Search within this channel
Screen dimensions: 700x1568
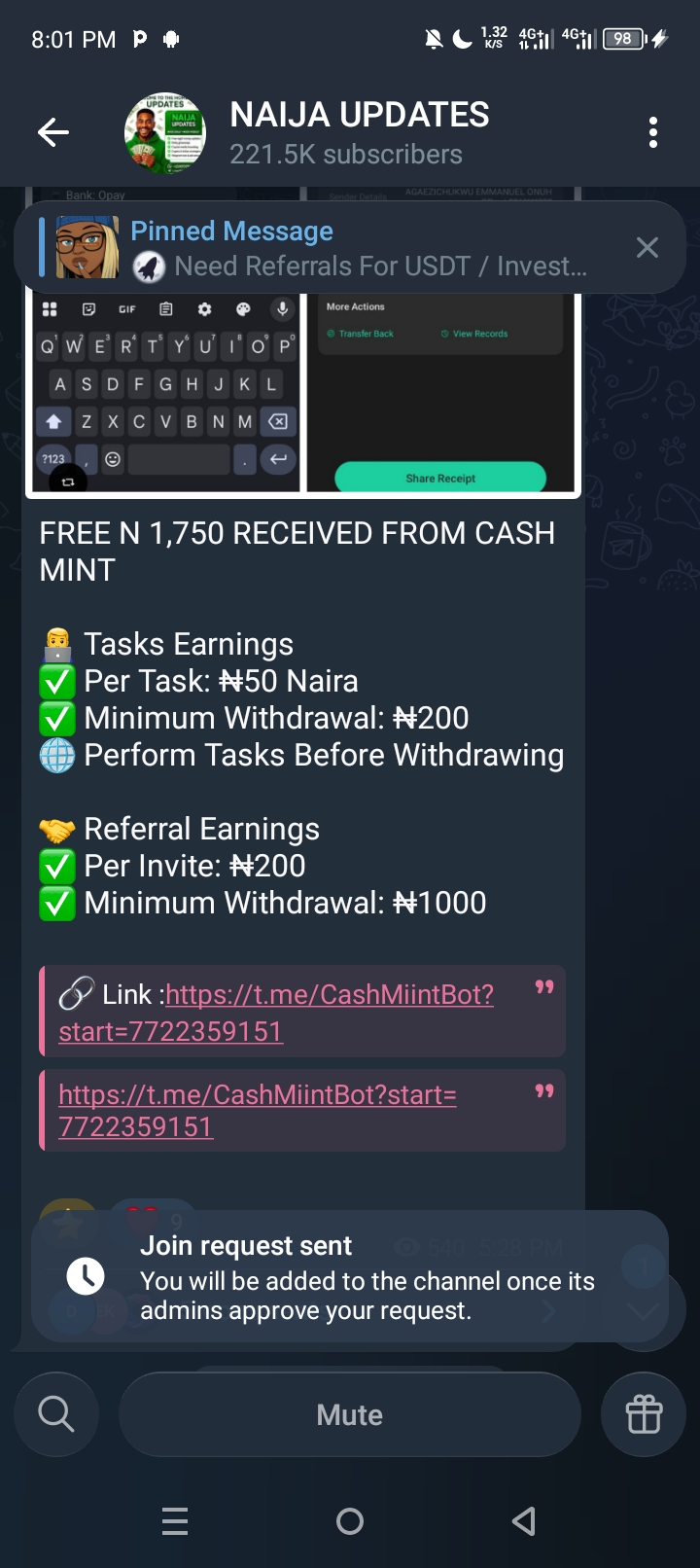click(x=56, y=1414)
